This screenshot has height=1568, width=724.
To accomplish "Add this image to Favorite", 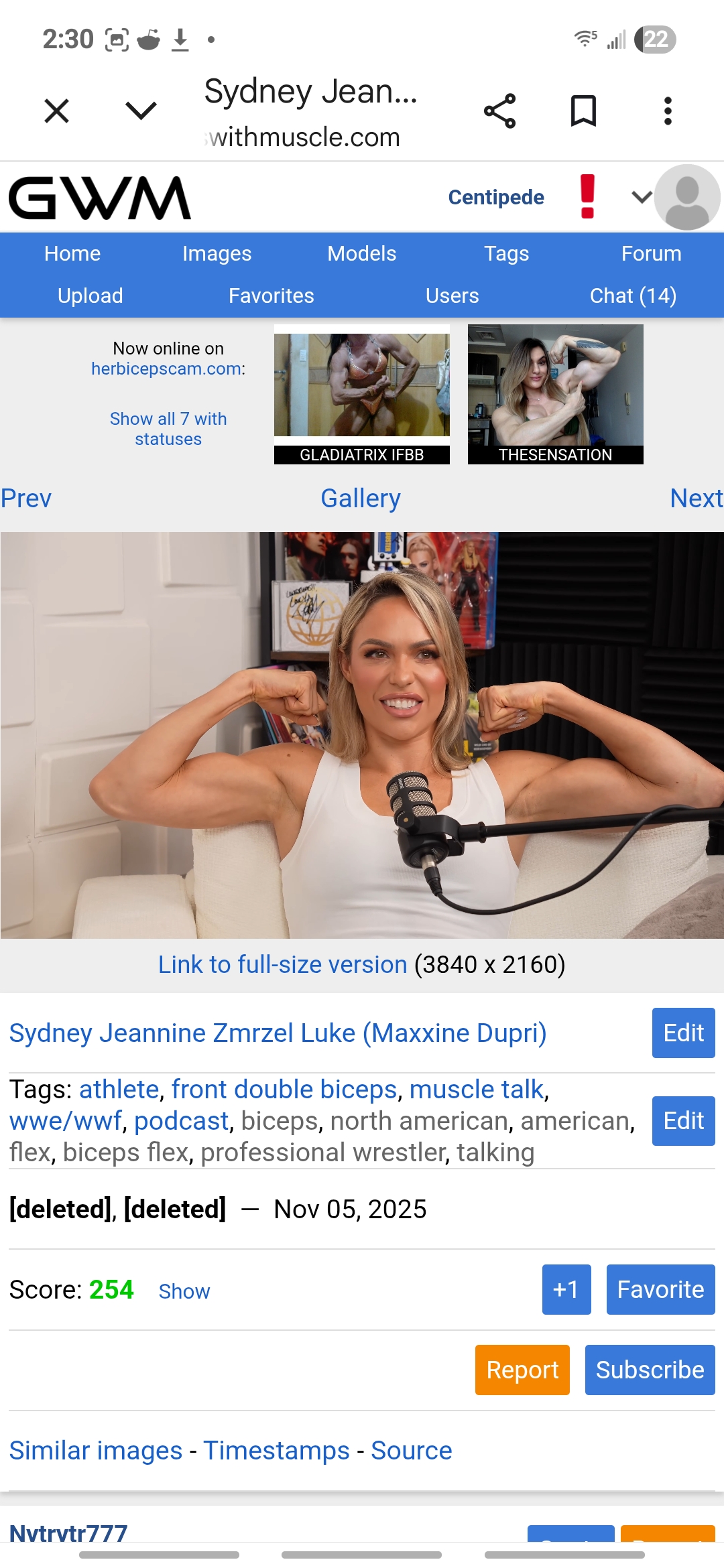I will [660, 1290].
